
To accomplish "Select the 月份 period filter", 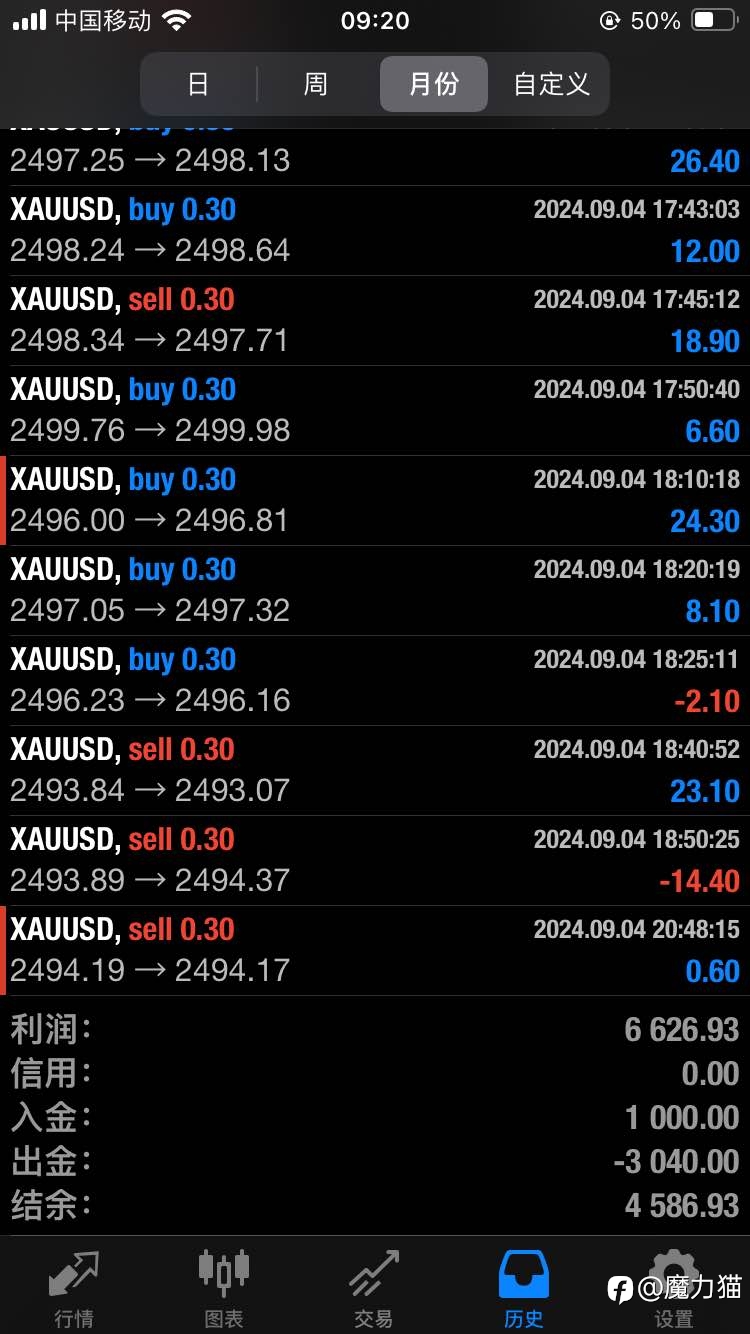I will [434, 84].
